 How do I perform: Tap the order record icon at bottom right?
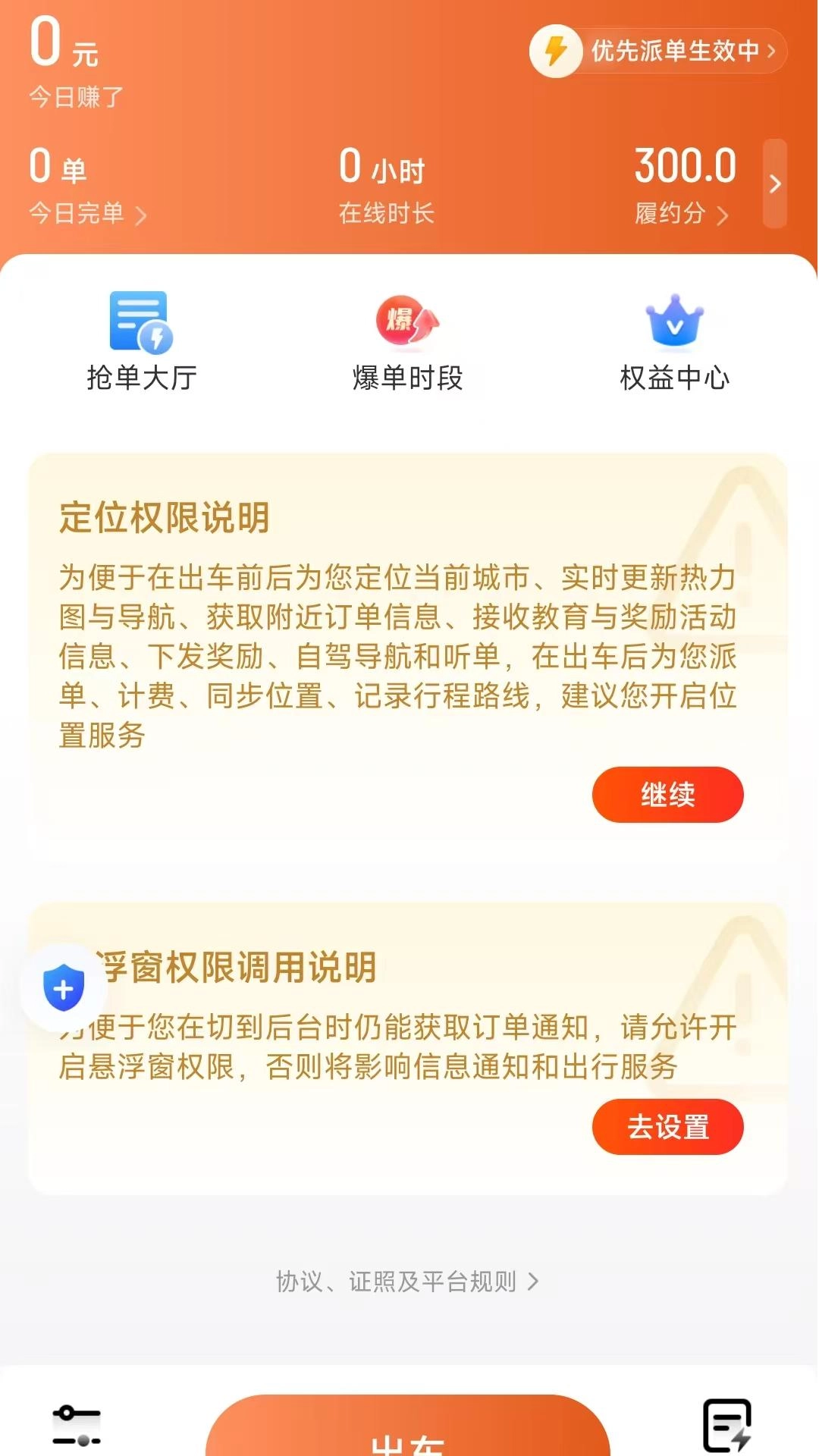(x=726, y=1423)
